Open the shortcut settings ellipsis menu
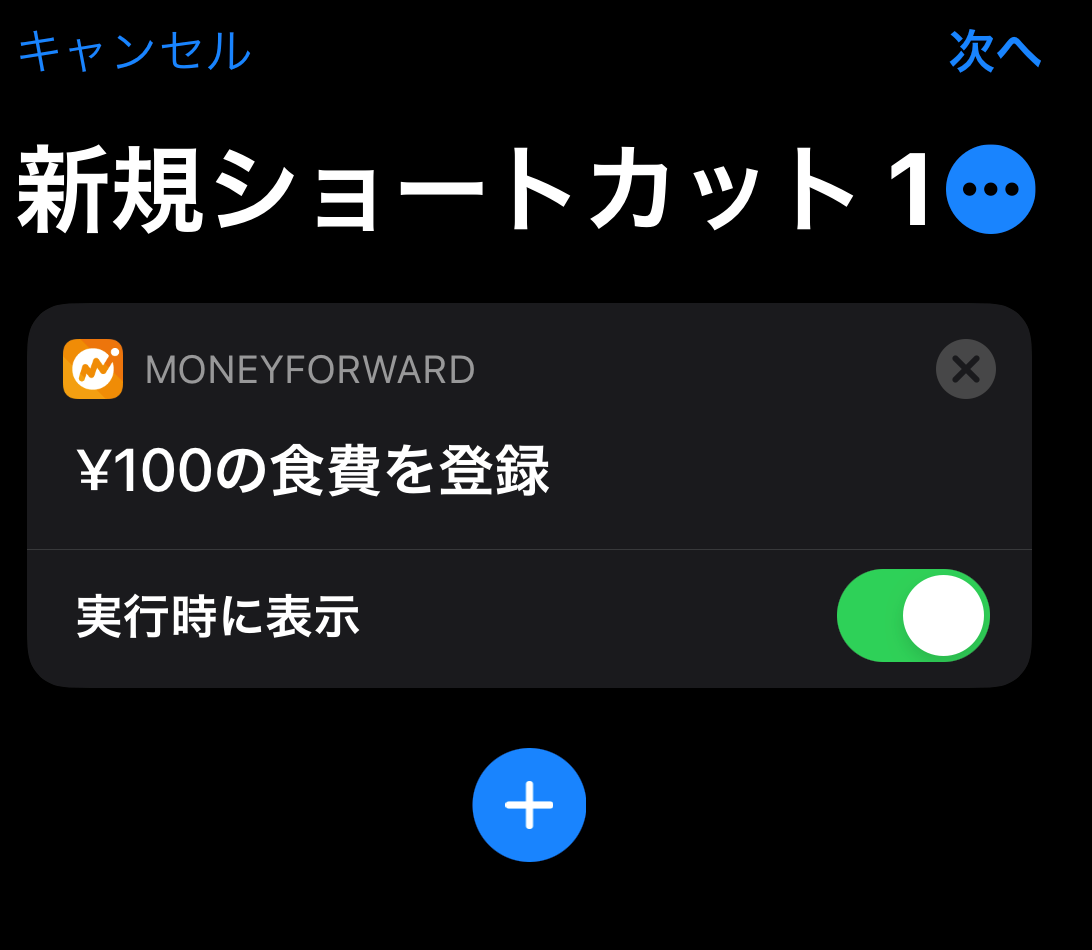 tap(990, 189)
